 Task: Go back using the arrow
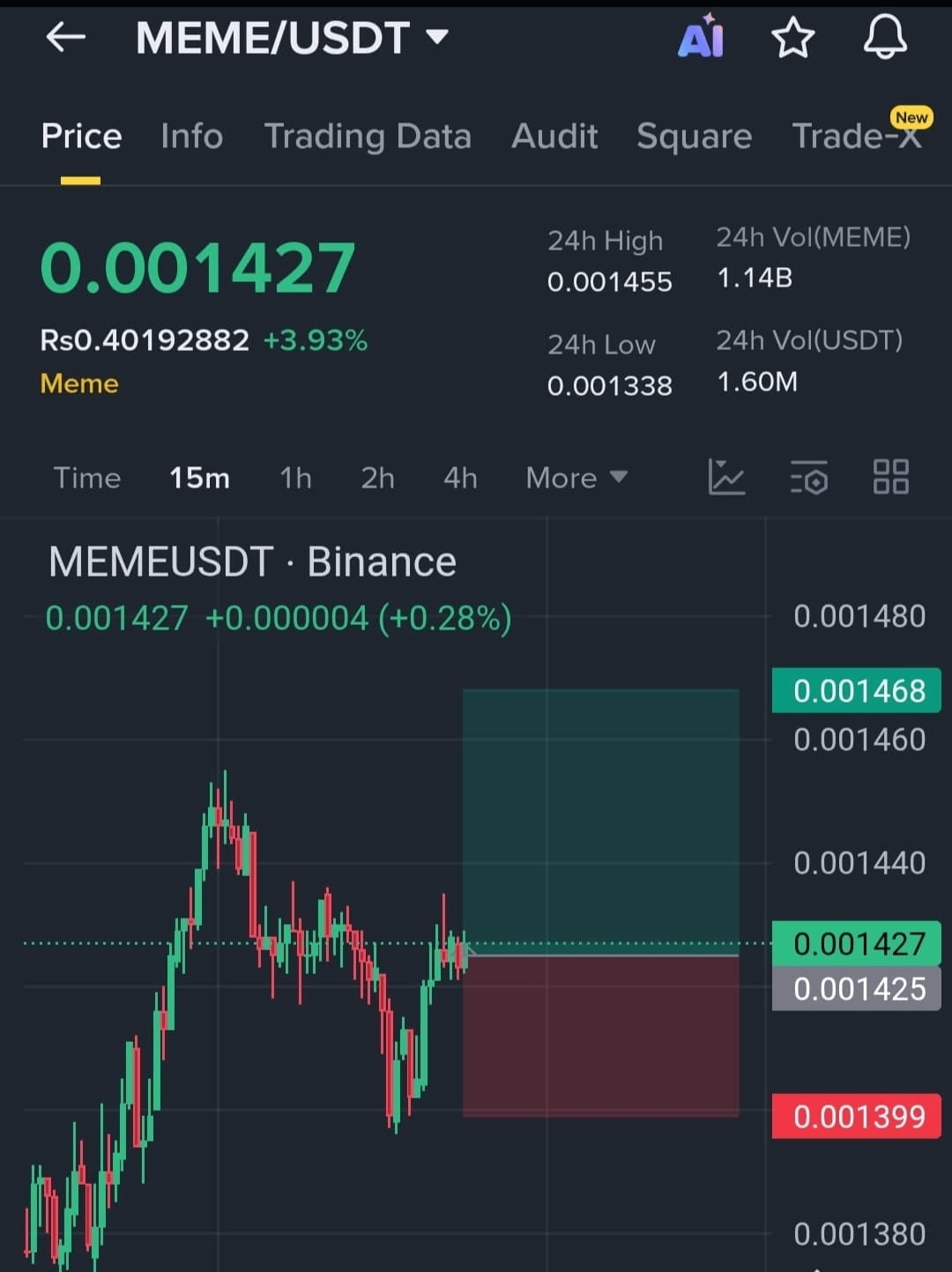coord(66,37)
